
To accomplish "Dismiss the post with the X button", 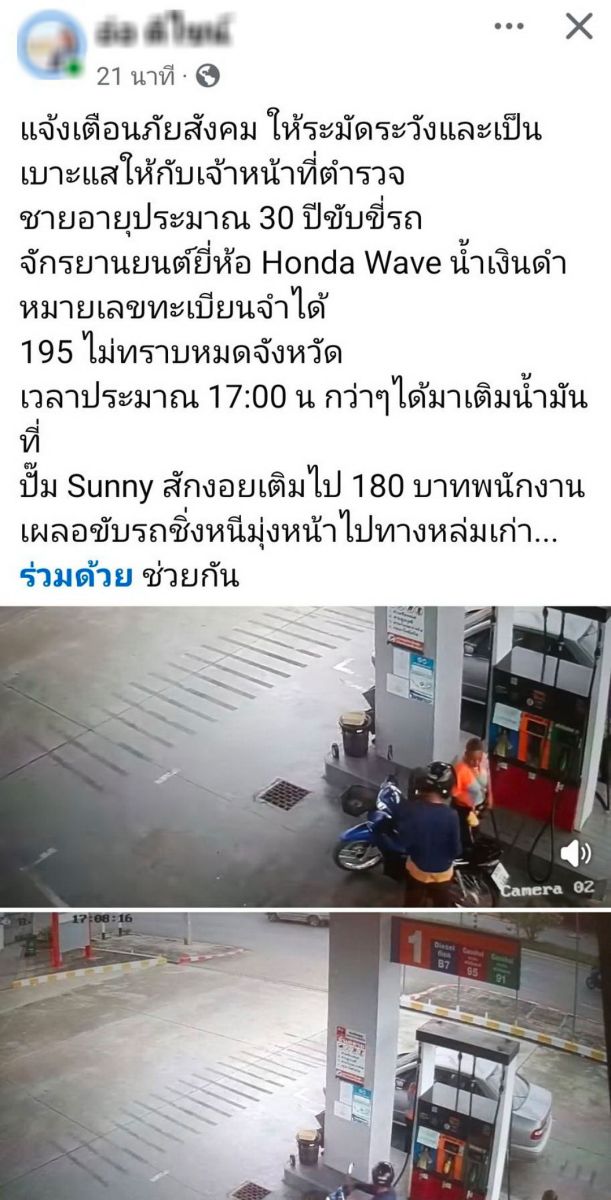I will coord(579,27).
